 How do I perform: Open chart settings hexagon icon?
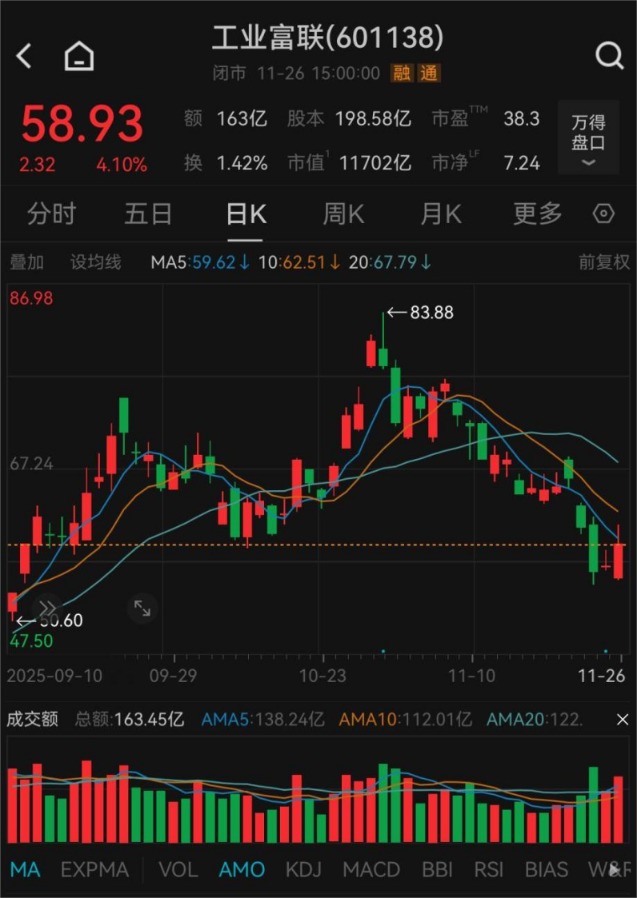coord(603,214)
